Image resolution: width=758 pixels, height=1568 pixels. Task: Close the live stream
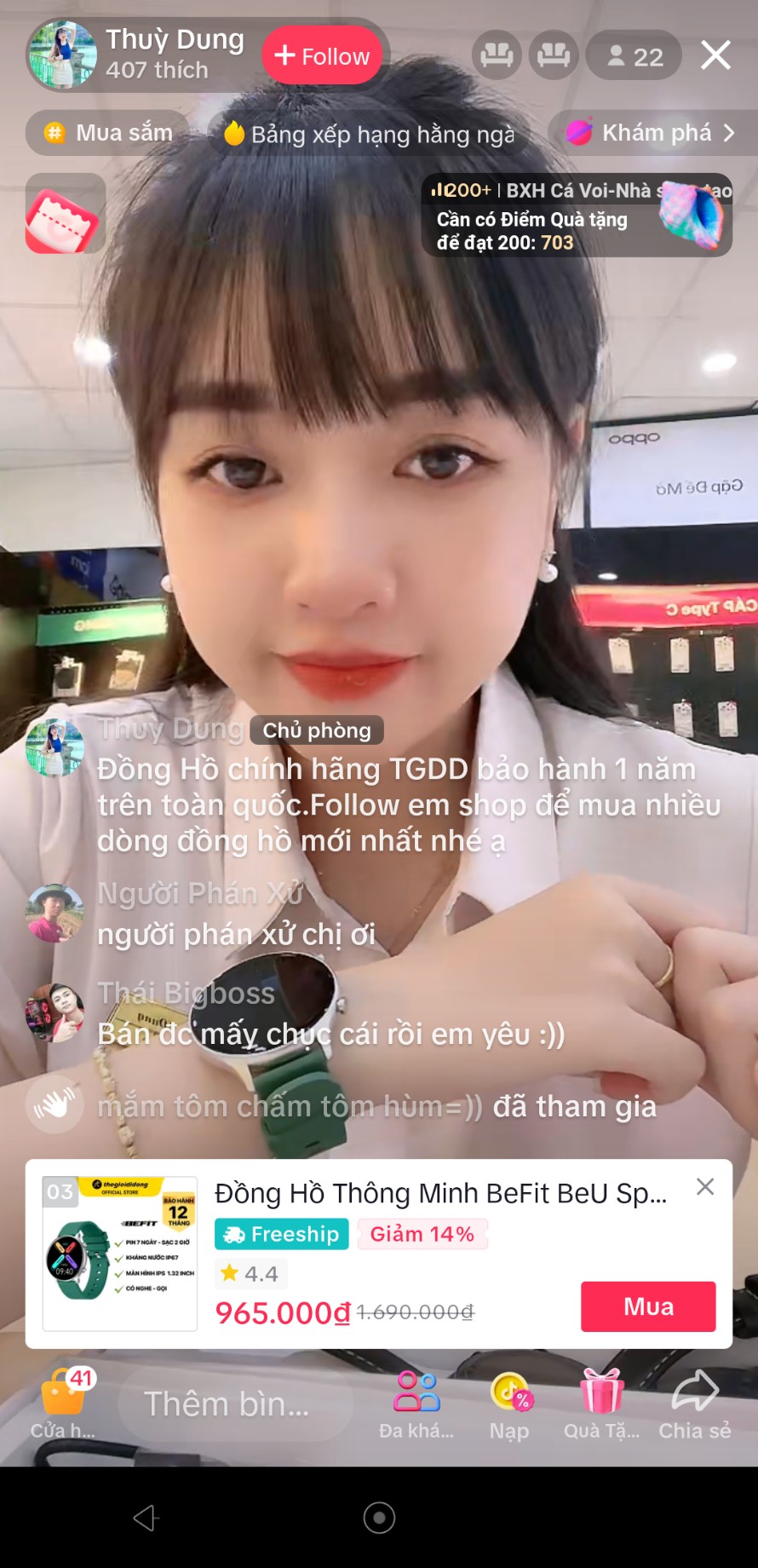click(x=715, y=55)
